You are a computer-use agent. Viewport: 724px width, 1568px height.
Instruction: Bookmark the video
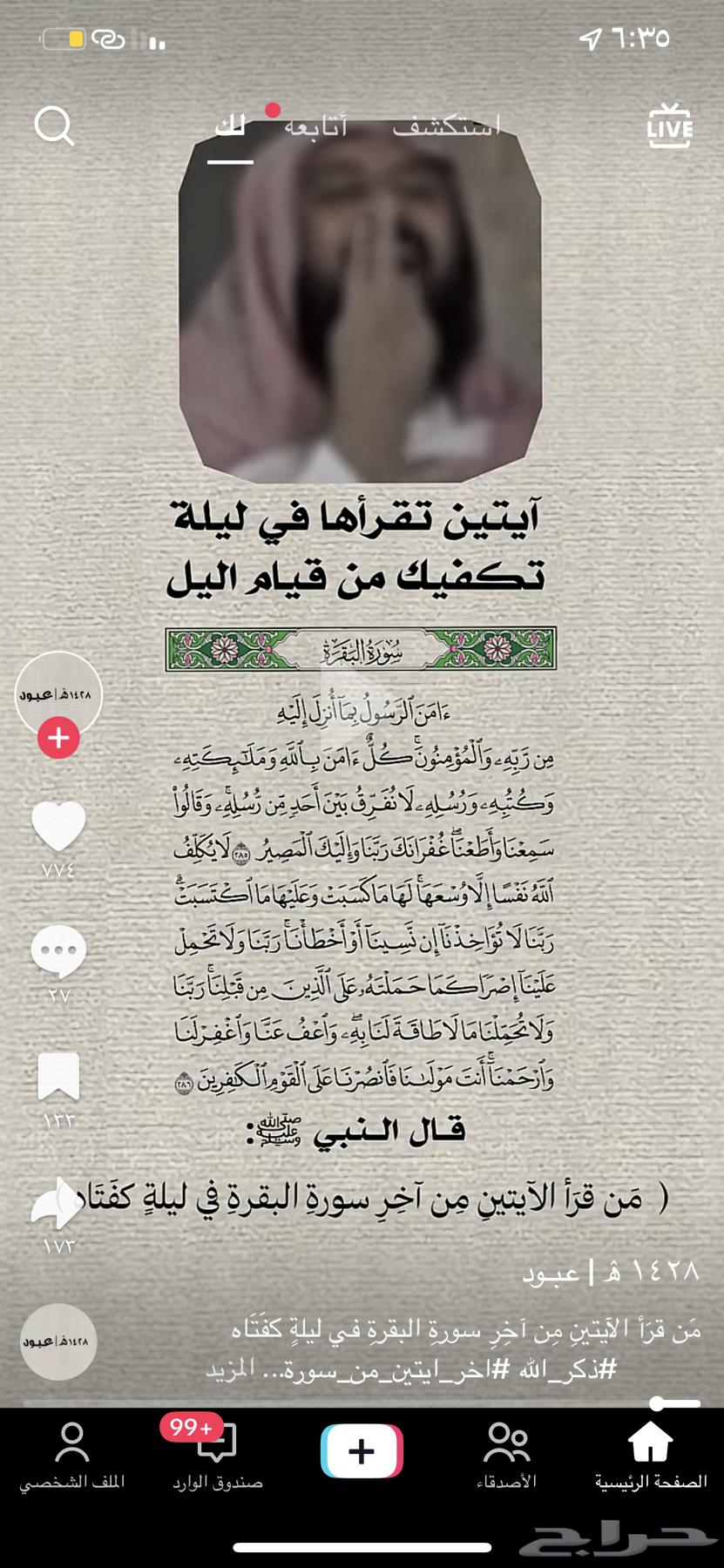click(x=58, y=1078)
